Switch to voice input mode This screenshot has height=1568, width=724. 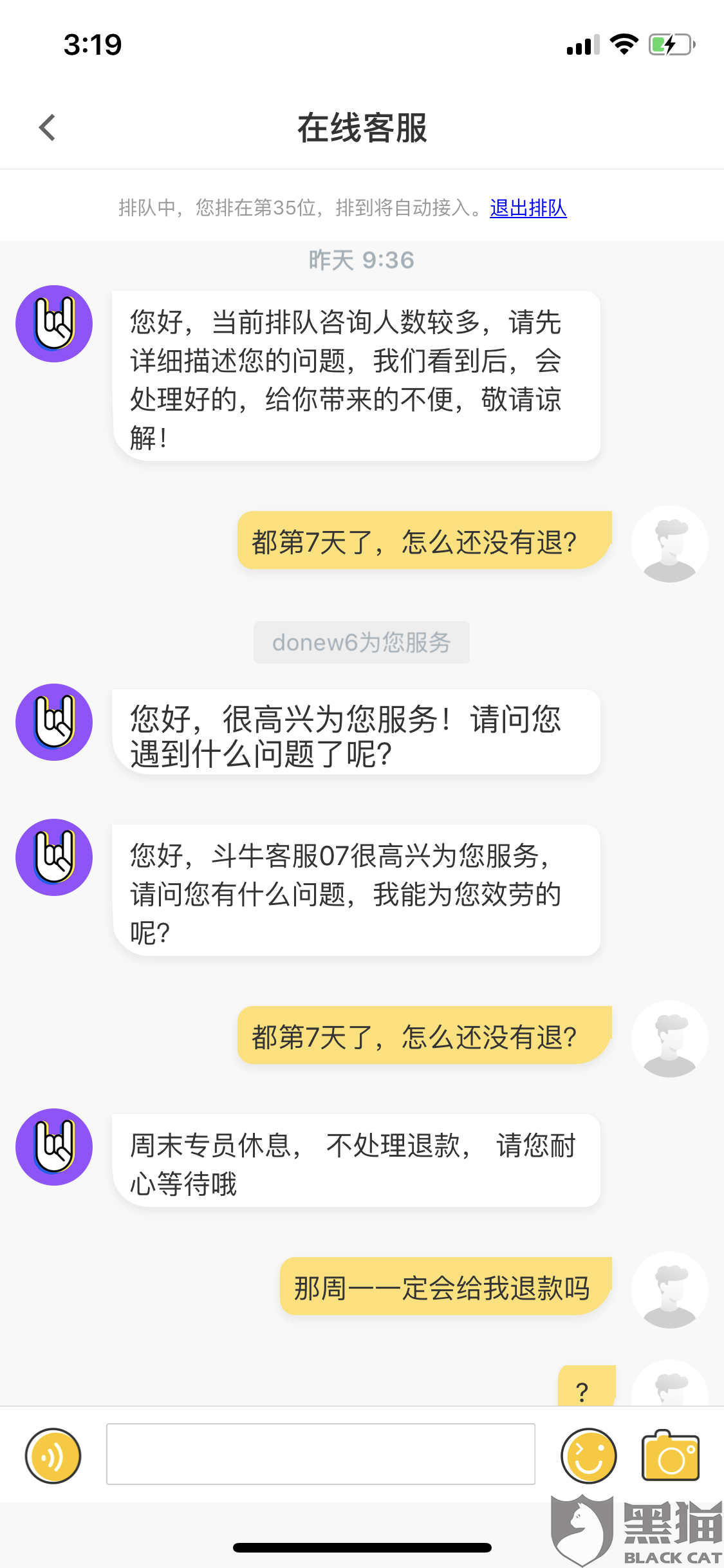[53, 1455]
